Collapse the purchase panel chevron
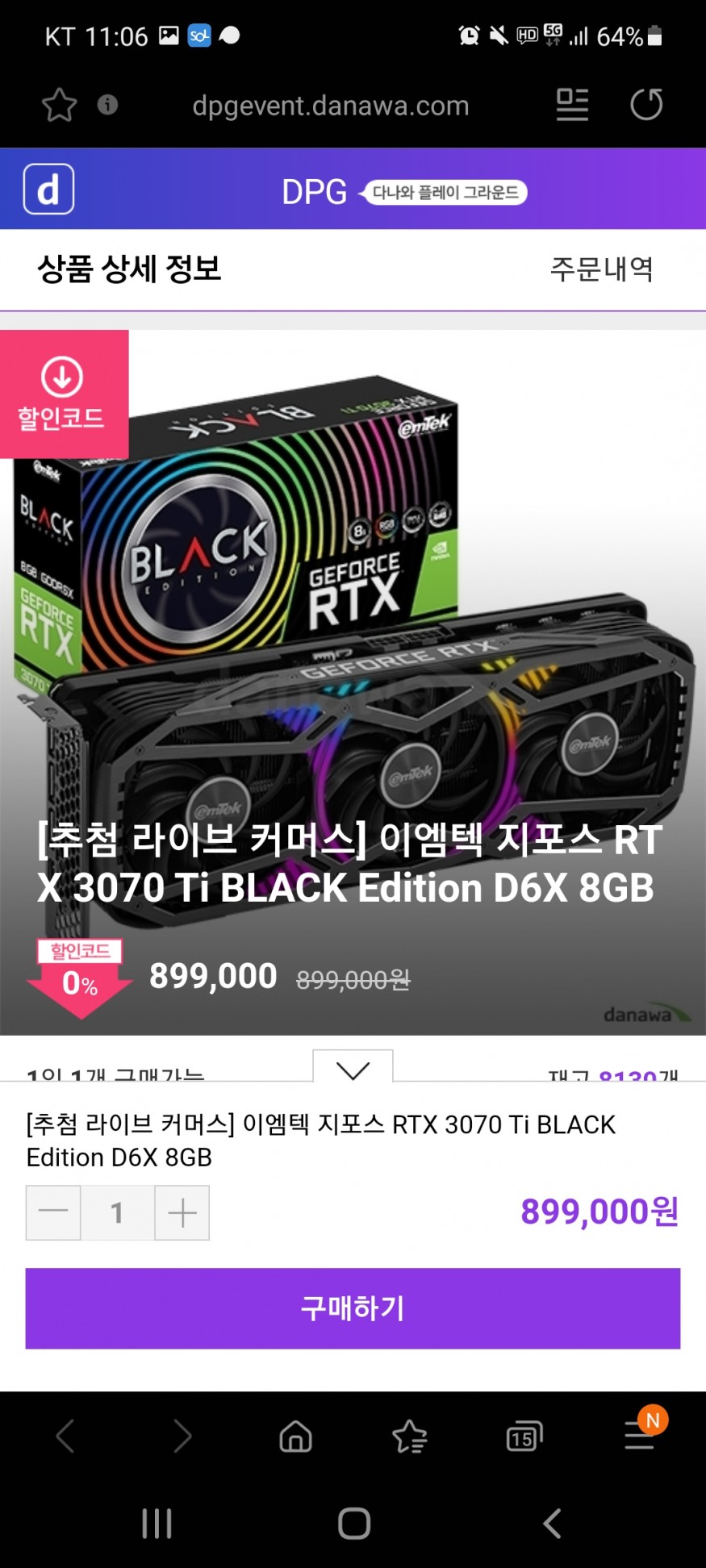 tap(353, 1070)
